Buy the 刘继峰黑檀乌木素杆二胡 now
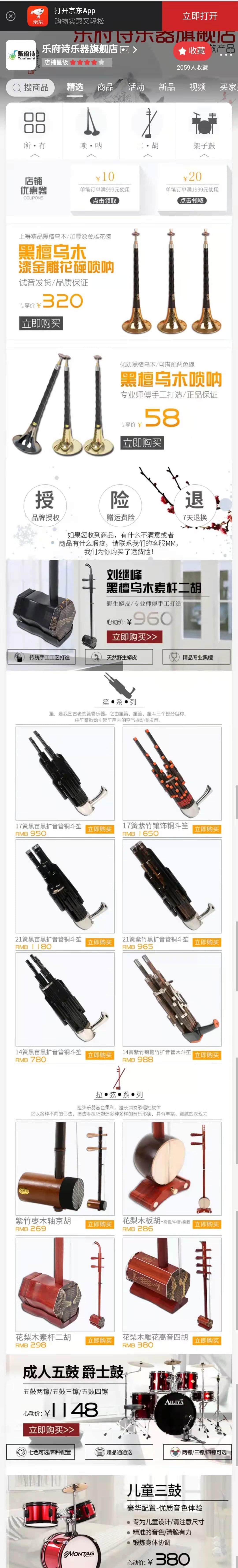The width and height of the screenshot is (238, 1568). tap(134, 636)
